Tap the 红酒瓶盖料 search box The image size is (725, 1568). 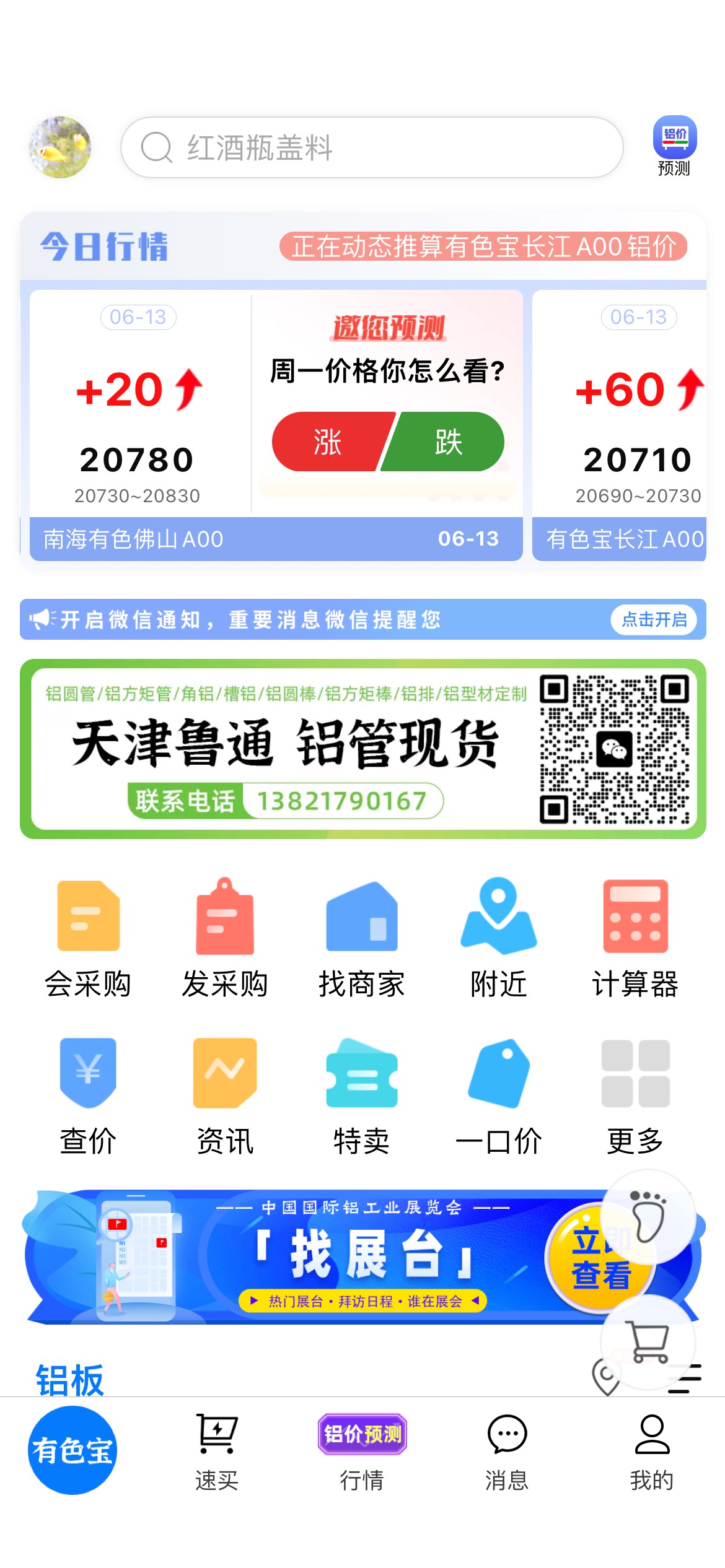[372, 147]
